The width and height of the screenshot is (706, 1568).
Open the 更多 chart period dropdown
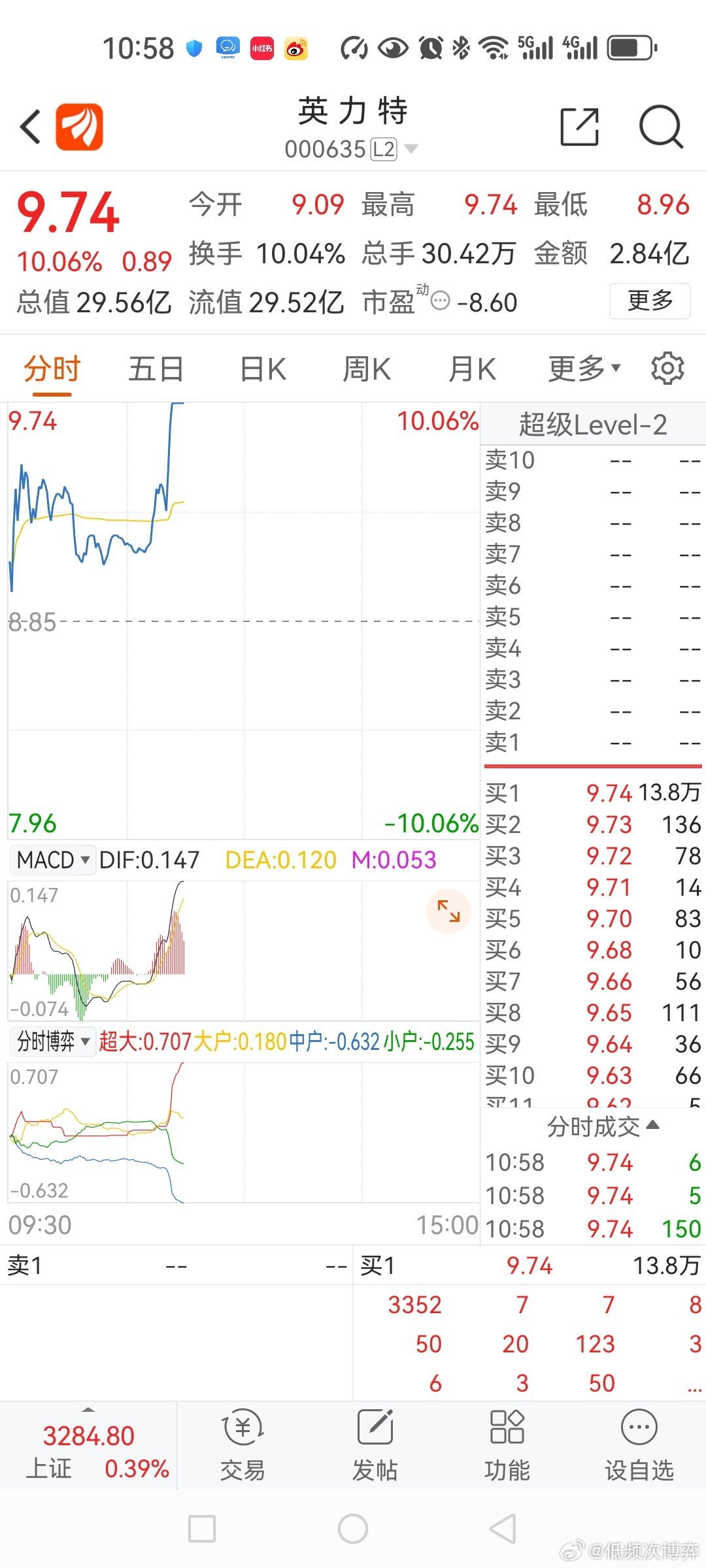(584, 369)
